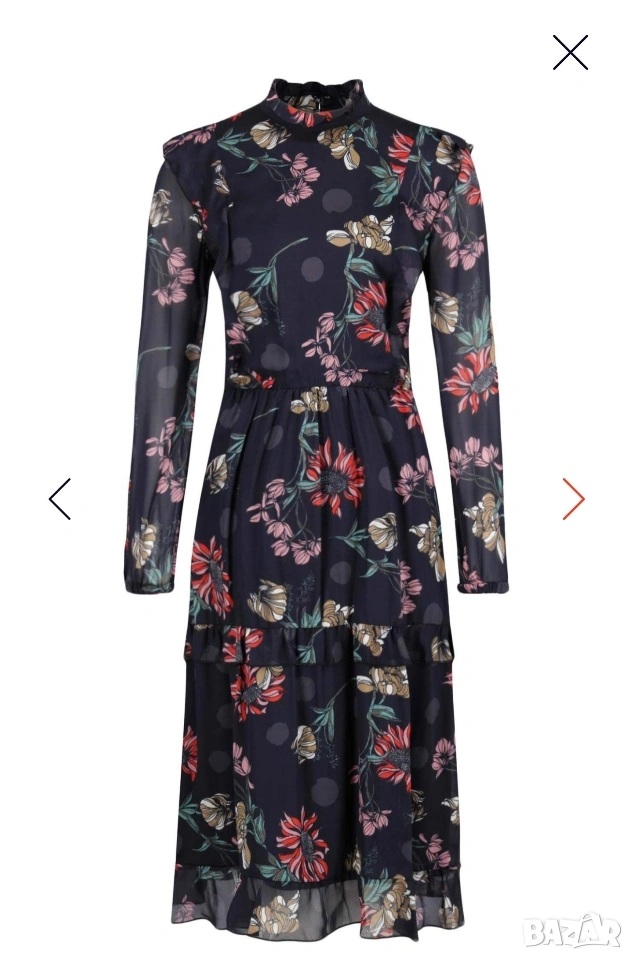The height and width of the screenshot is (960, 633).
Task: Go to the previous photo
Action: 60,499
